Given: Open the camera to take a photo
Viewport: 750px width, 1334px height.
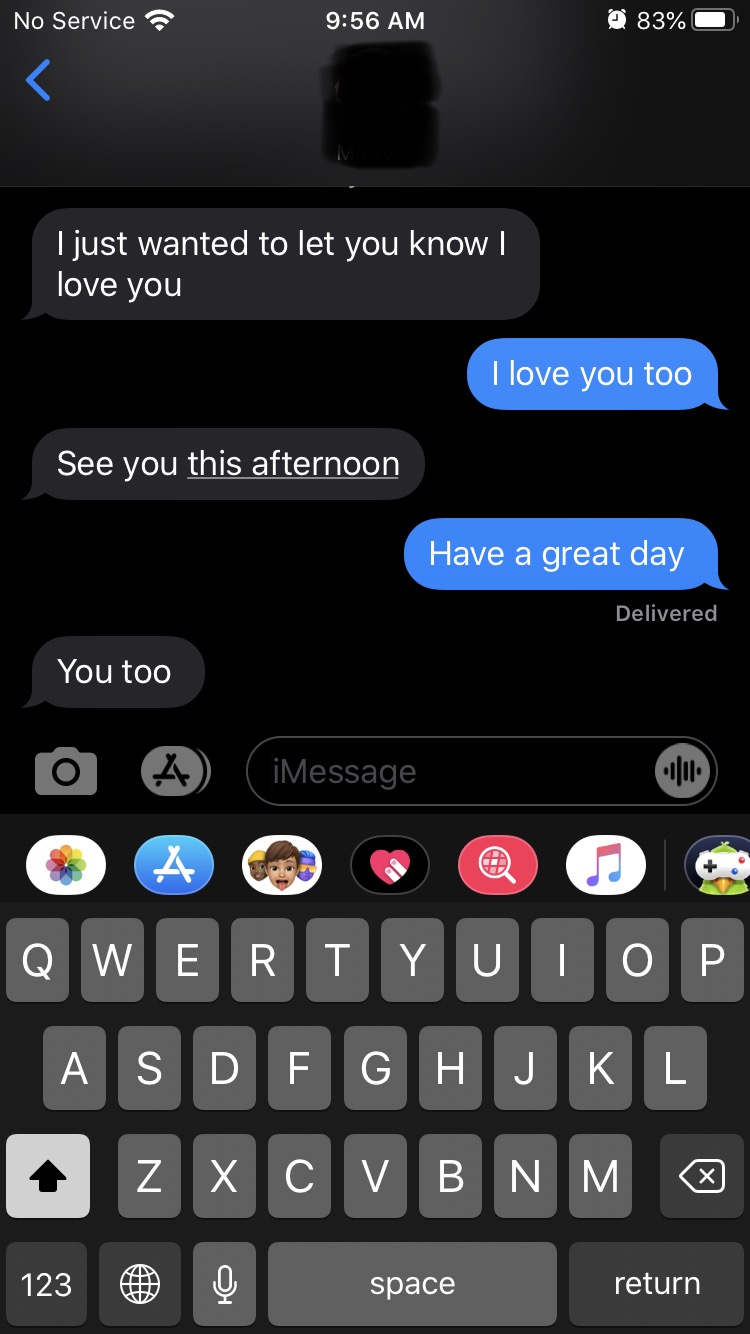Looking at the screenshot, I should pyautogui.click(x=66, y=772).
